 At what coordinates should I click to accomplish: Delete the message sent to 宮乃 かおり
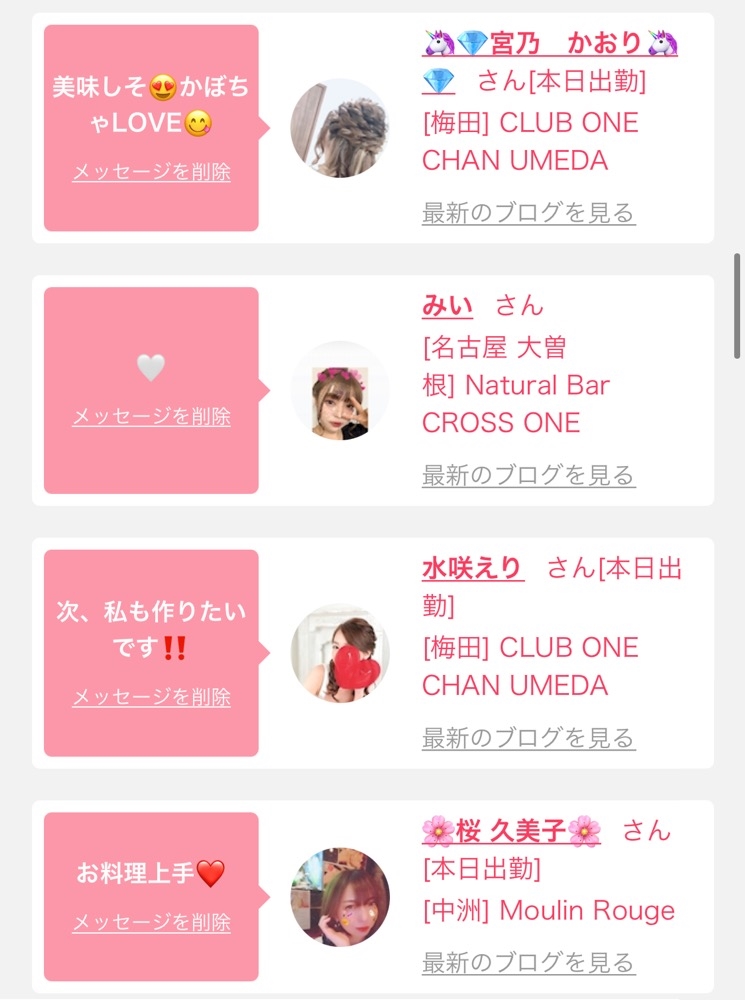tap(151, 172)
